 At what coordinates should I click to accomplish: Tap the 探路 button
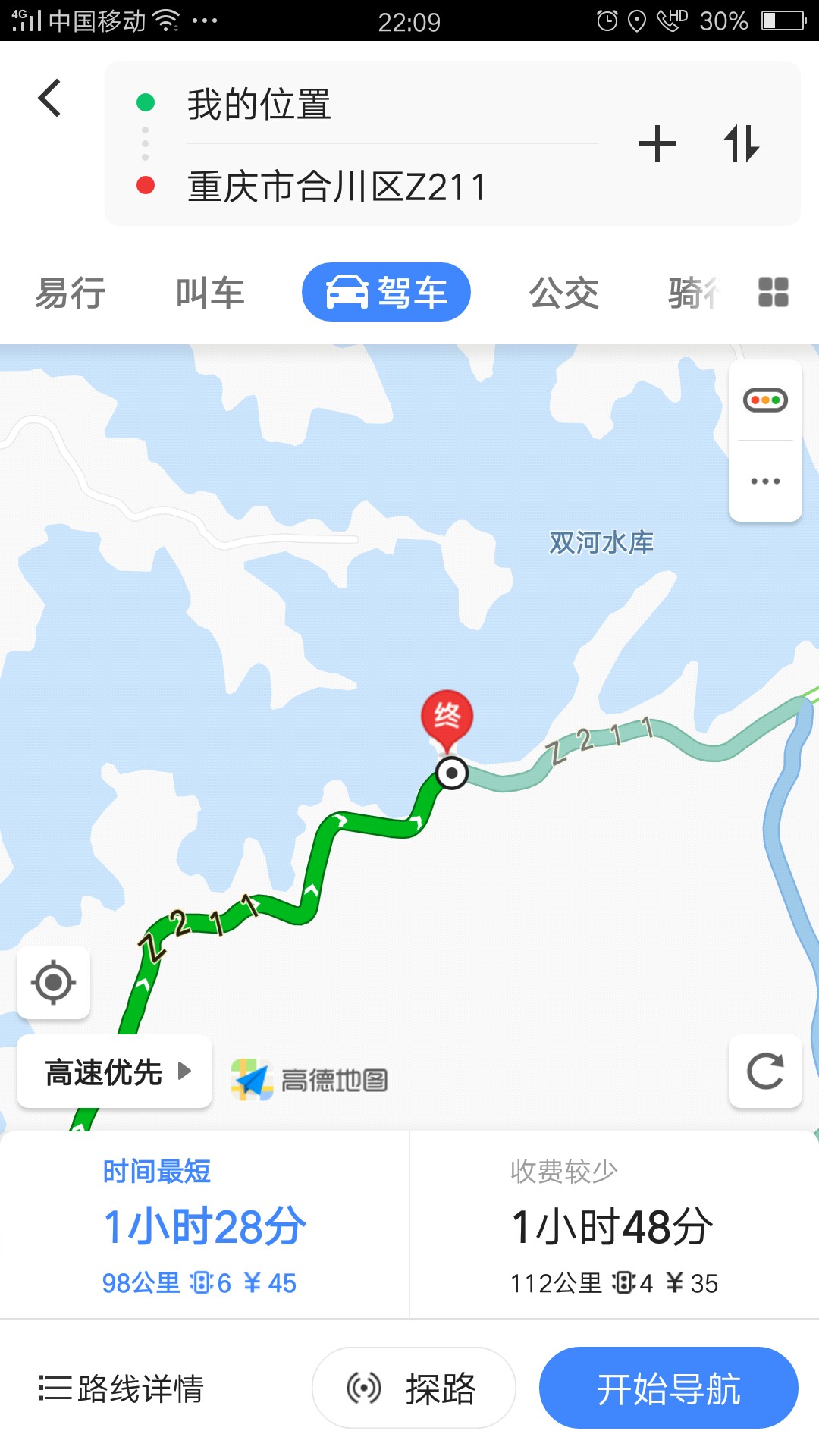click(x=414, y=1389)
